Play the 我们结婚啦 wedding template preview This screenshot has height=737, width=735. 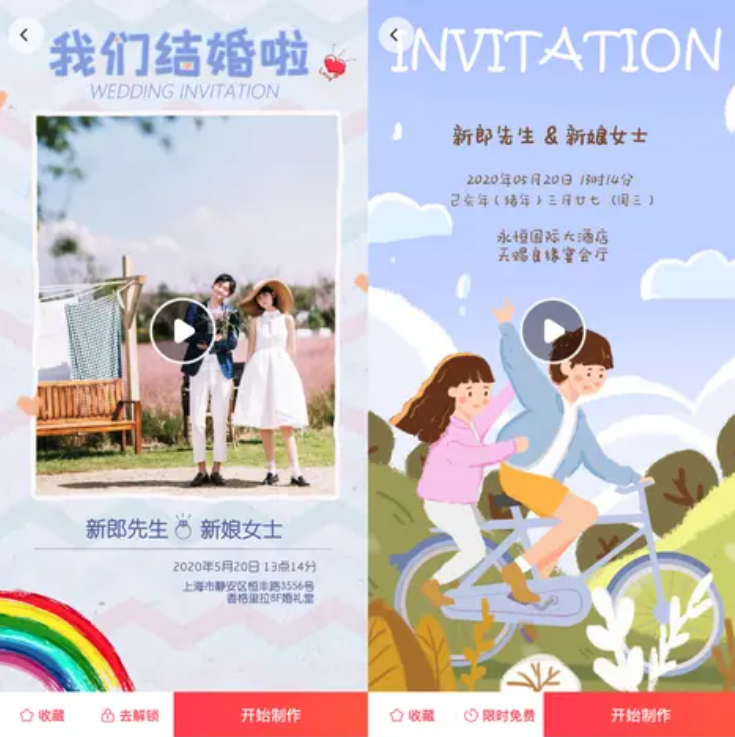182,331
